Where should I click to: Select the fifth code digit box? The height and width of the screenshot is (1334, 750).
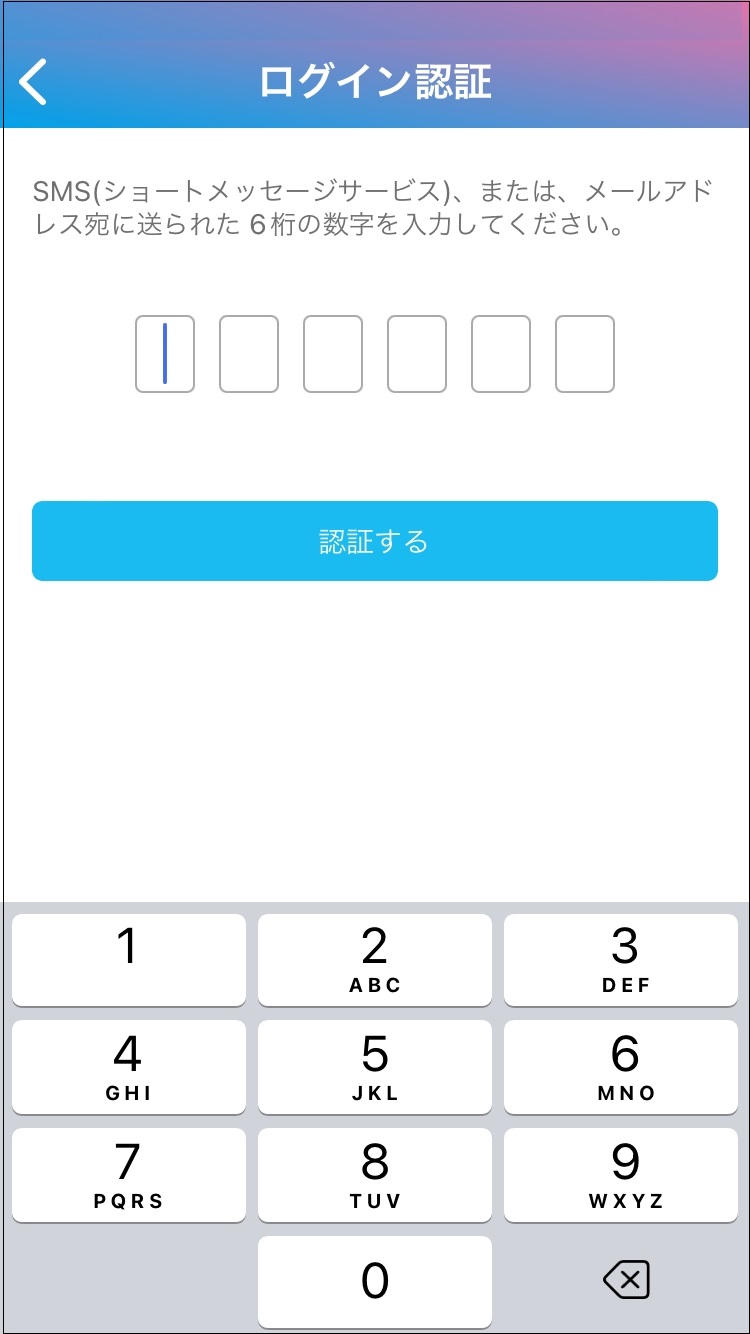500,354
